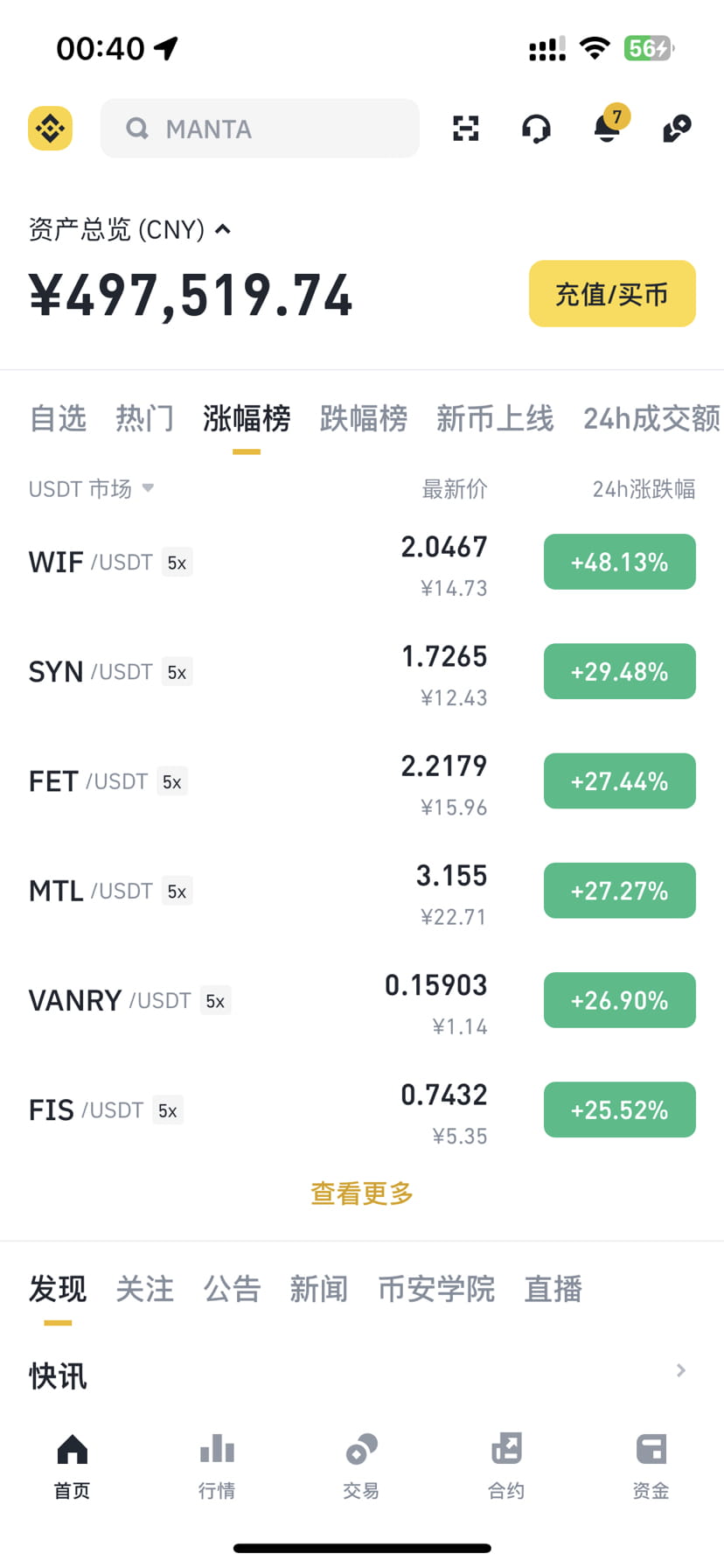Switch to the 自选 favorites tab
This screenshot has height=1568, width=724.
tap(58, 419)
